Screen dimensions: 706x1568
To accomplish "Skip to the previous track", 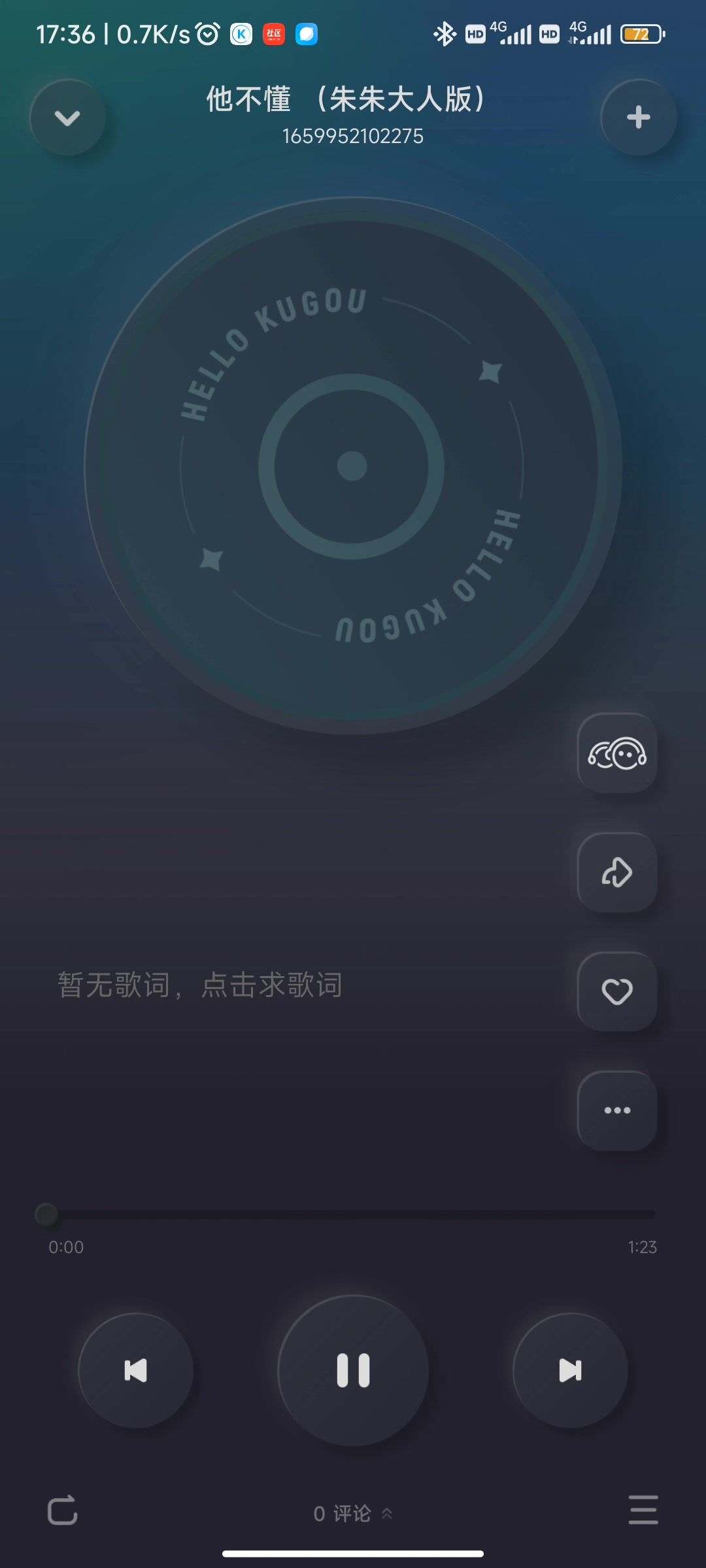I will (x=135, y=1371).
